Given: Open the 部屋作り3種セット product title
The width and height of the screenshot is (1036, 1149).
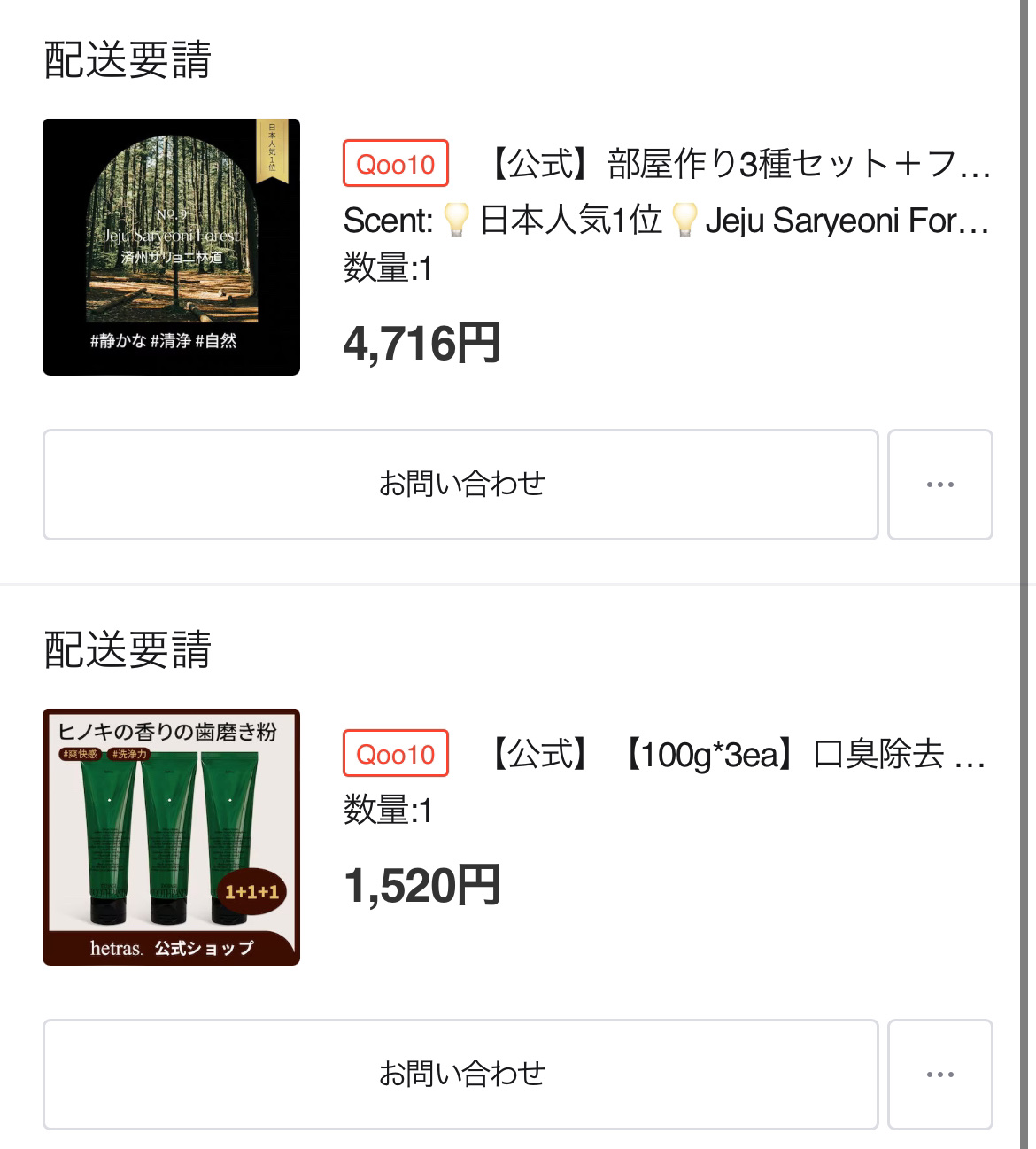Looking at the screenshot, I should (738, 165).
